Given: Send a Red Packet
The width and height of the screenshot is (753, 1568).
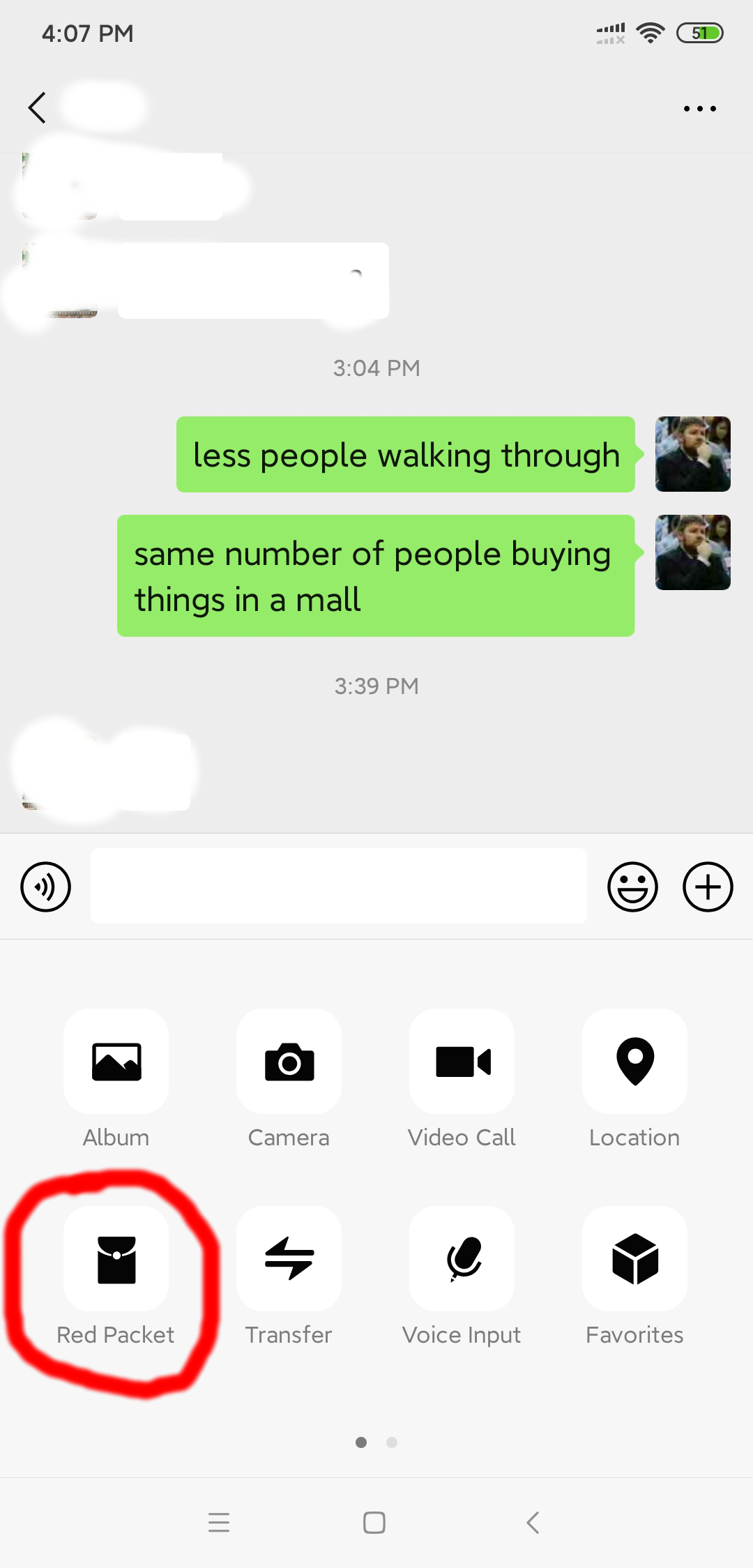Looking at the screenshot, I should click(116, 1259).
